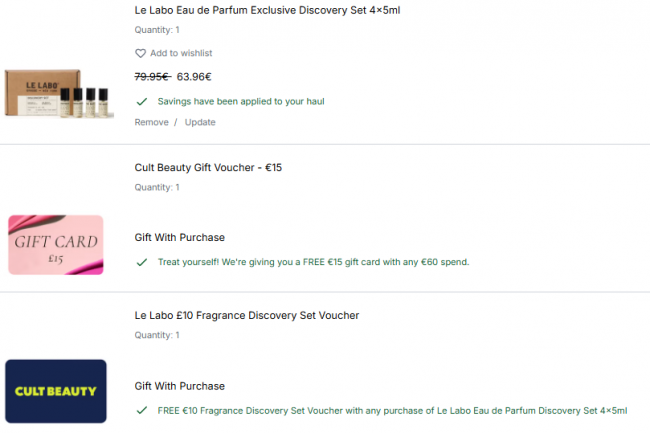Open the Le Labo Discovery Set product image

coord(56,92)
